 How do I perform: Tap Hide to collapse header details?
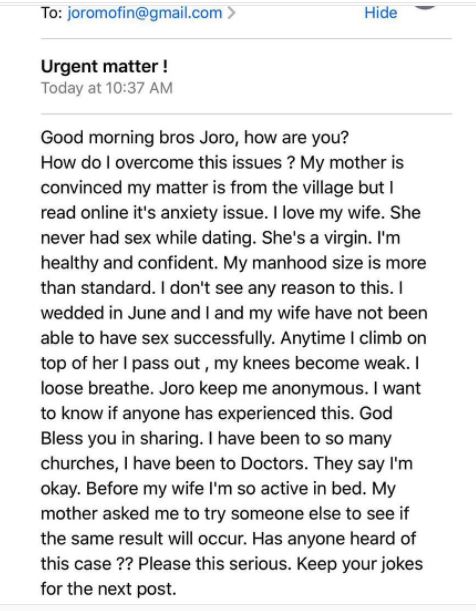(381, 13)
